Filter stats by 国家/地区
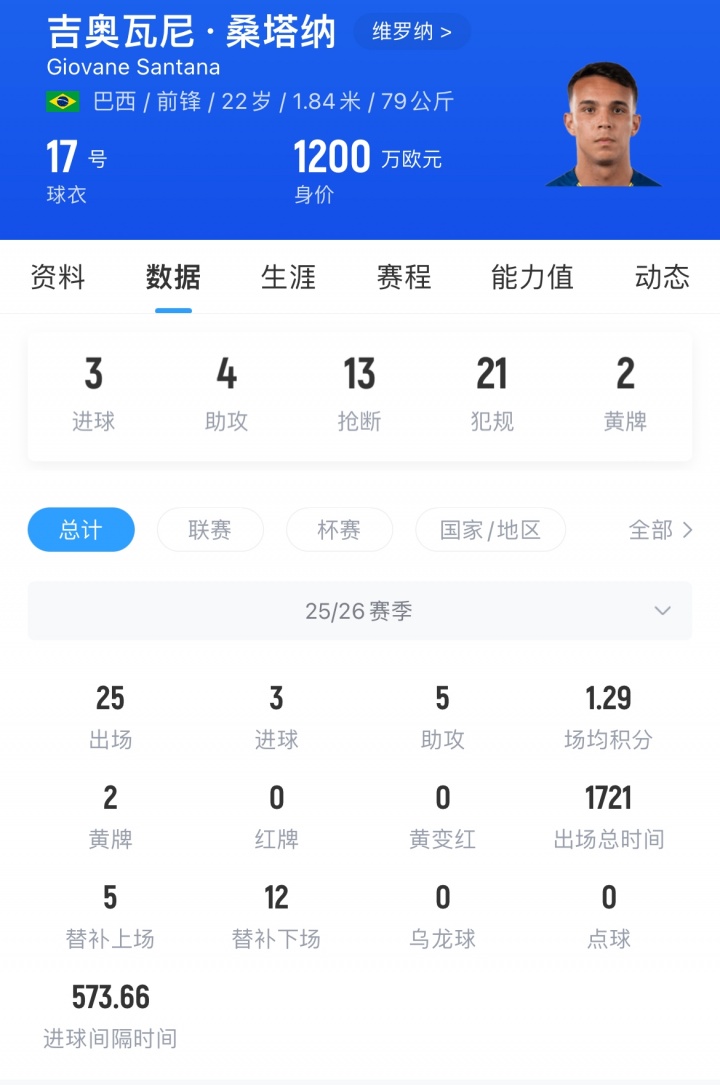Screen dimensions: 720x1085 (490, 530)
